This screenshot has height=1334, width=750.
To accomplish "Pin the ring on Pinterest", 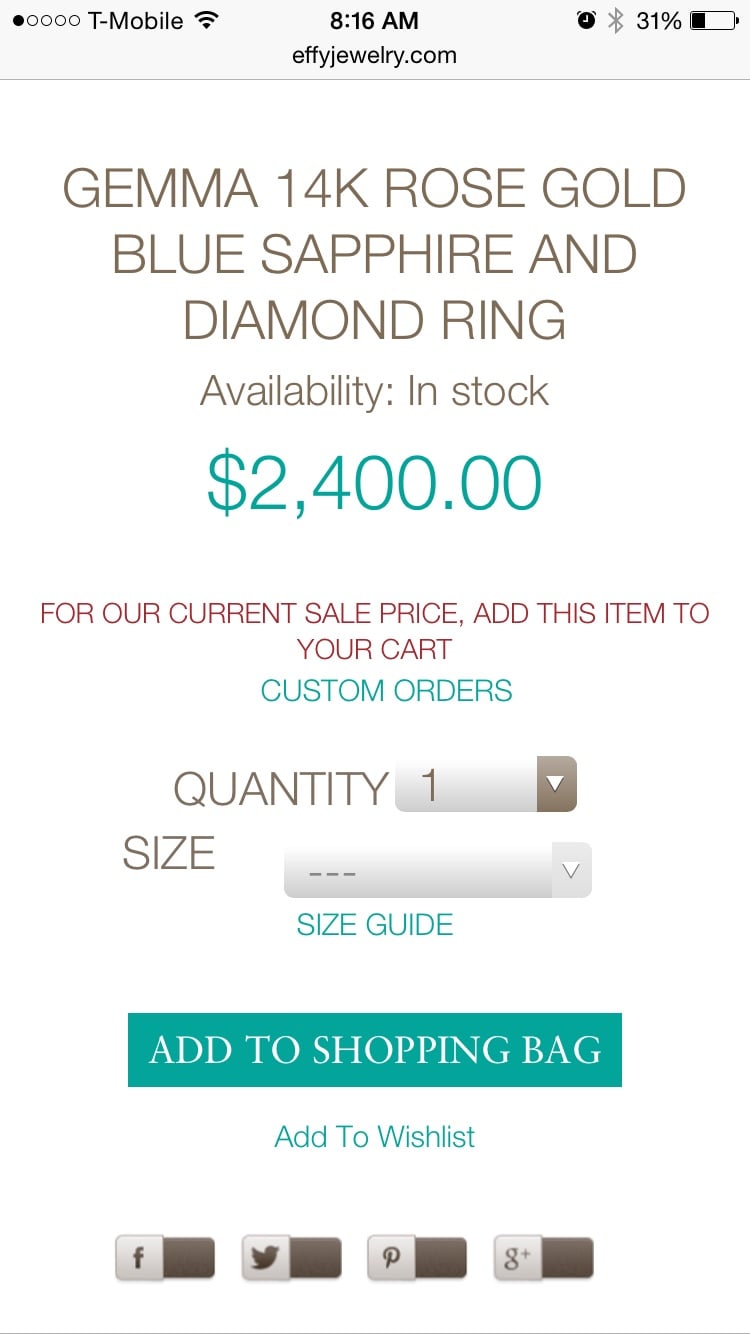I will pos(417,1258).
